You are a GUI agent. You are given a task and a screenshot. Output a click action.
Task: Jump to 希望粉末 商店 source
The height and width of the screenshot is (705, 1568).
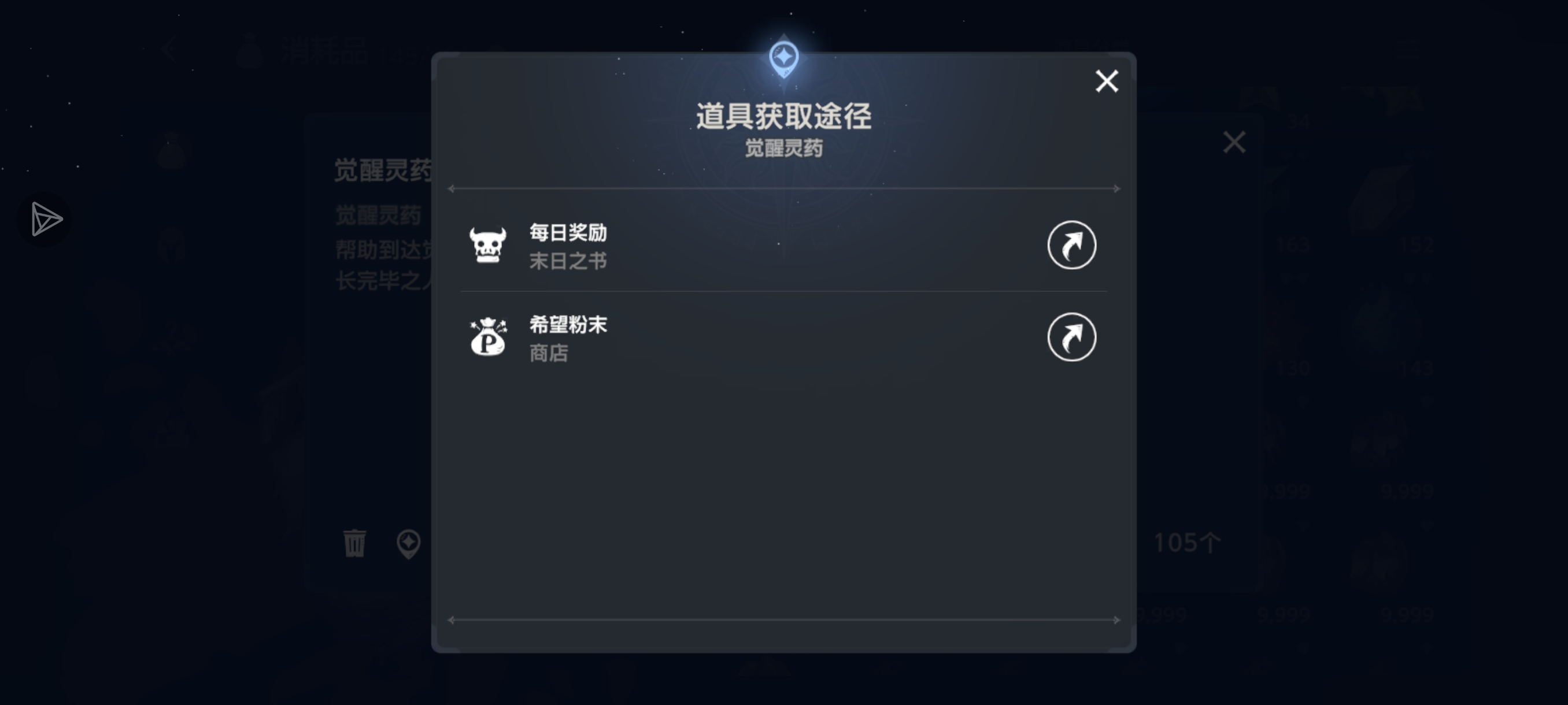pyautogui.click(x=1071, y=337)
